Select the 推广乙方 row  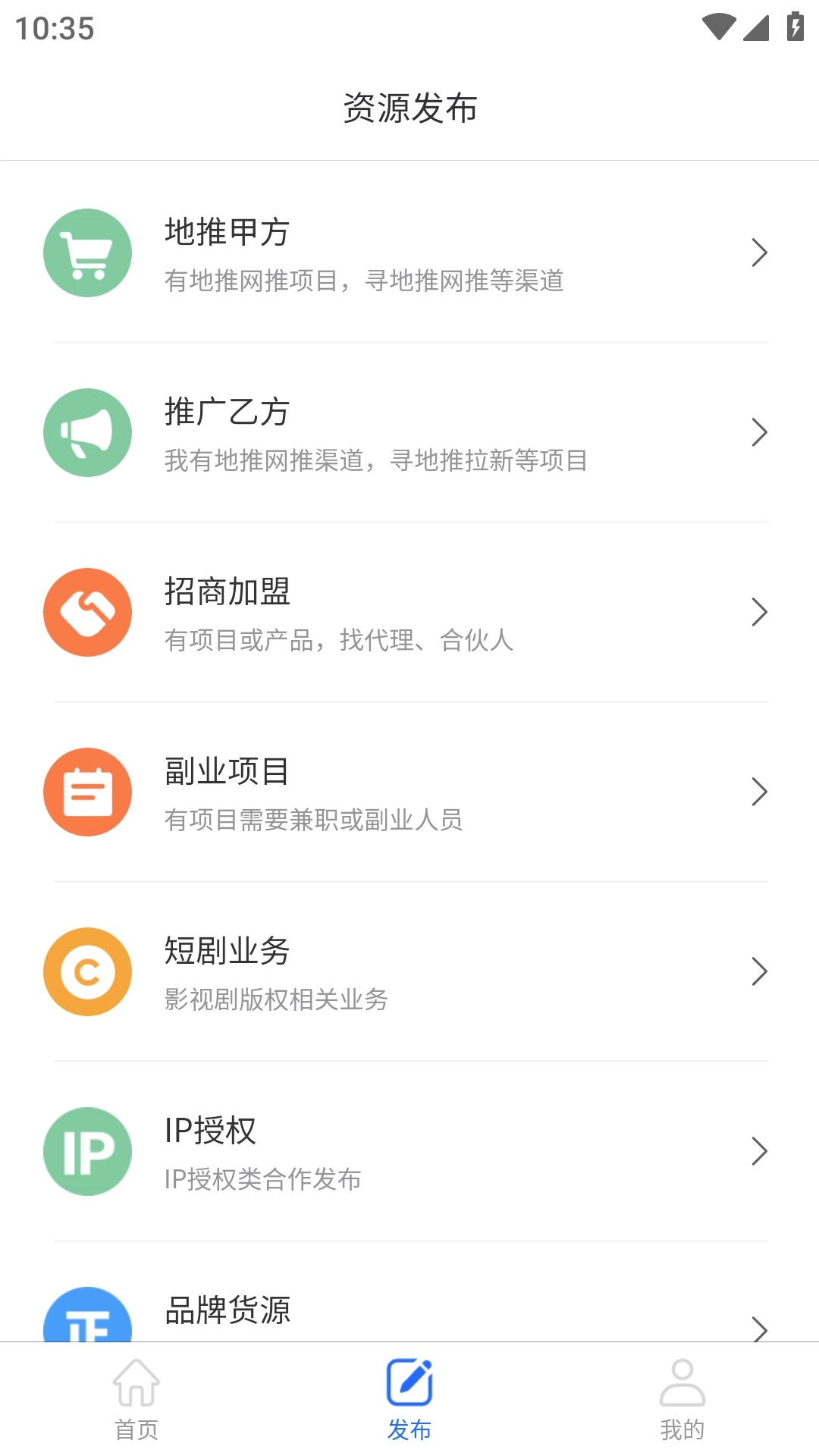(409, 433)
